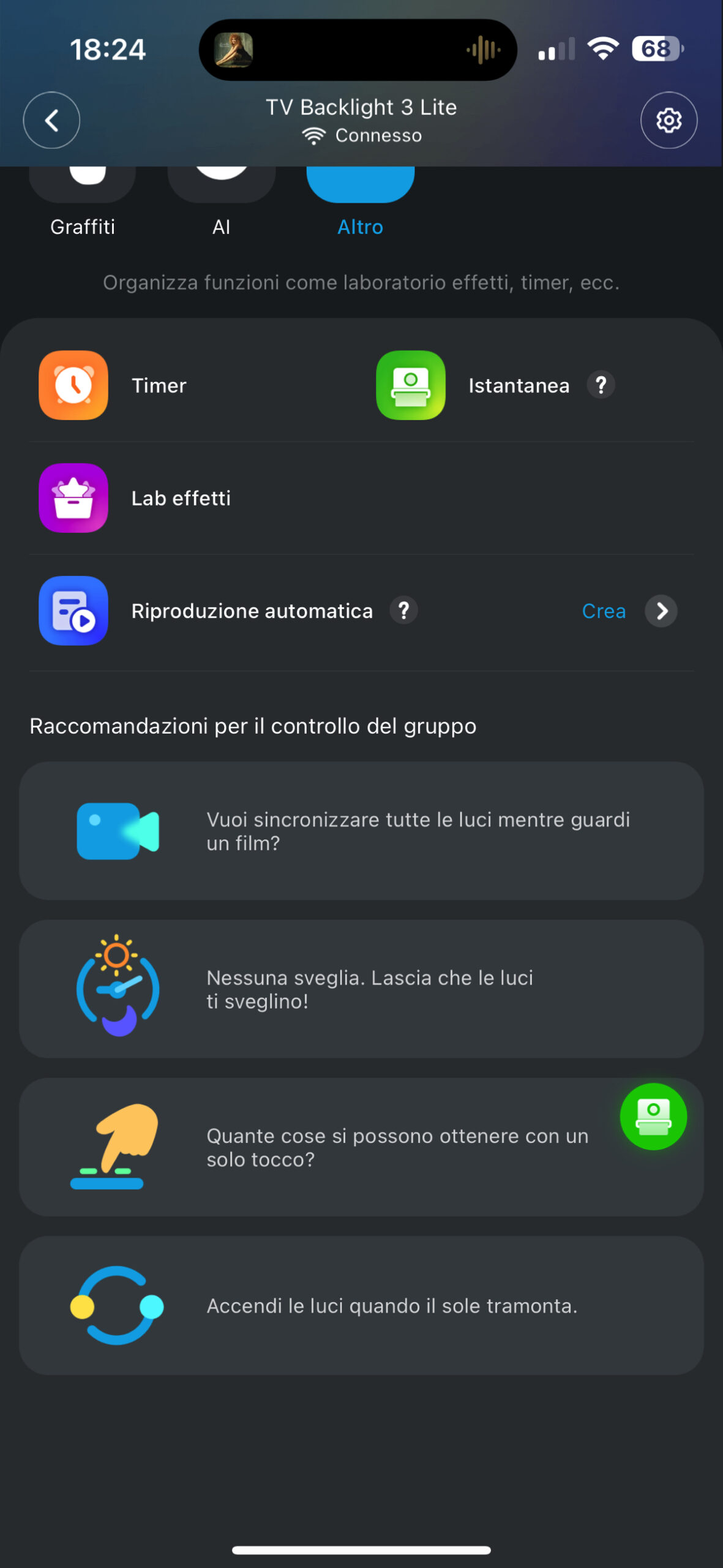Show help for Riproduzione automatica
Screen dimensions: 723x1568
point(403,611)
